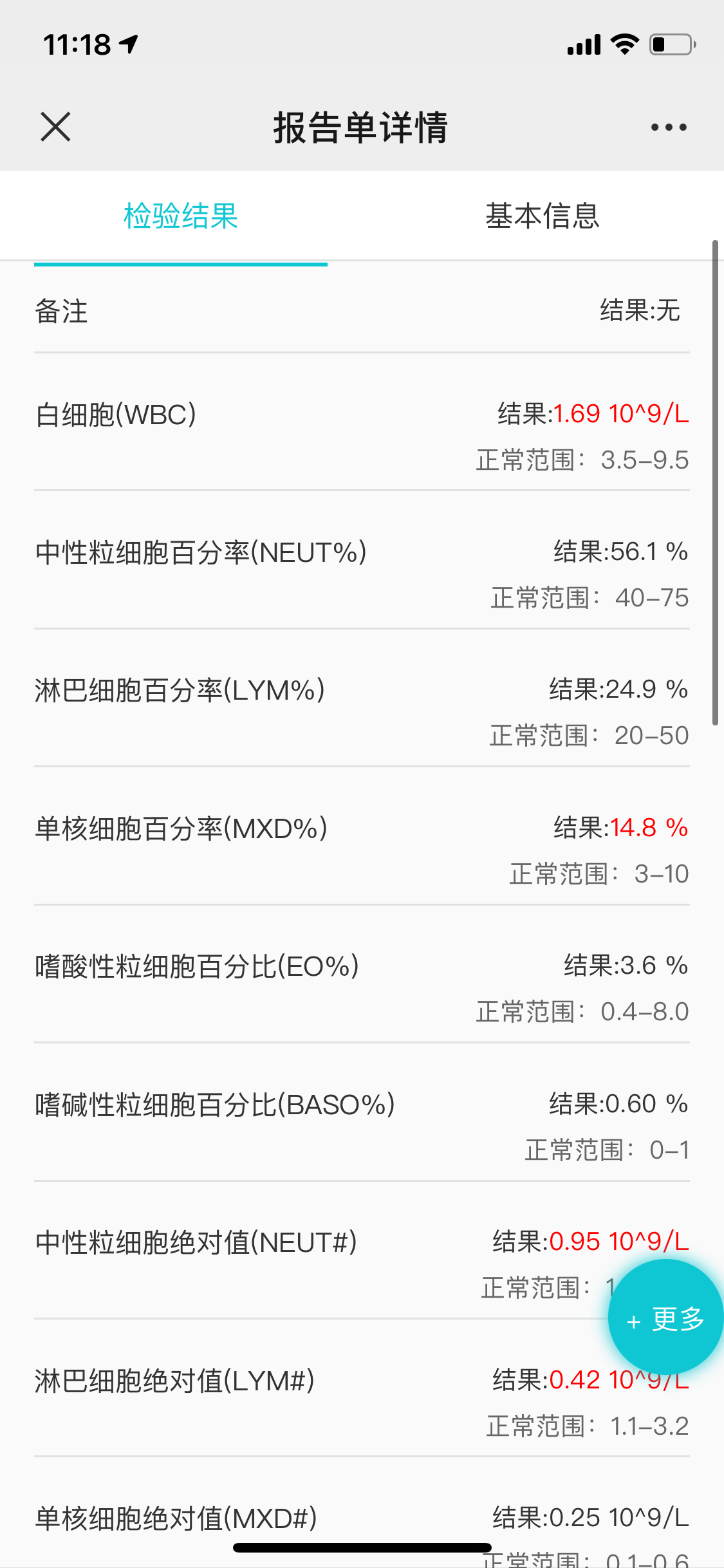The width and height of the screenshot is (724, 1568).
Task: Switch to the 基本信息 tab
Action: (543, 216)
